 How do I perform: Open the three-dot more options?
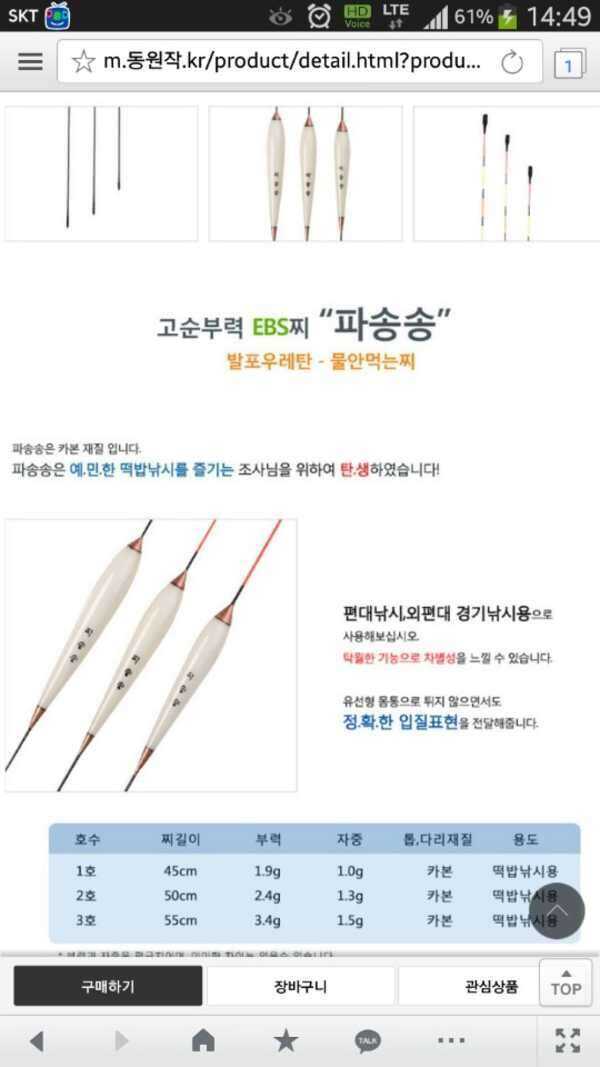(452, 1041)
